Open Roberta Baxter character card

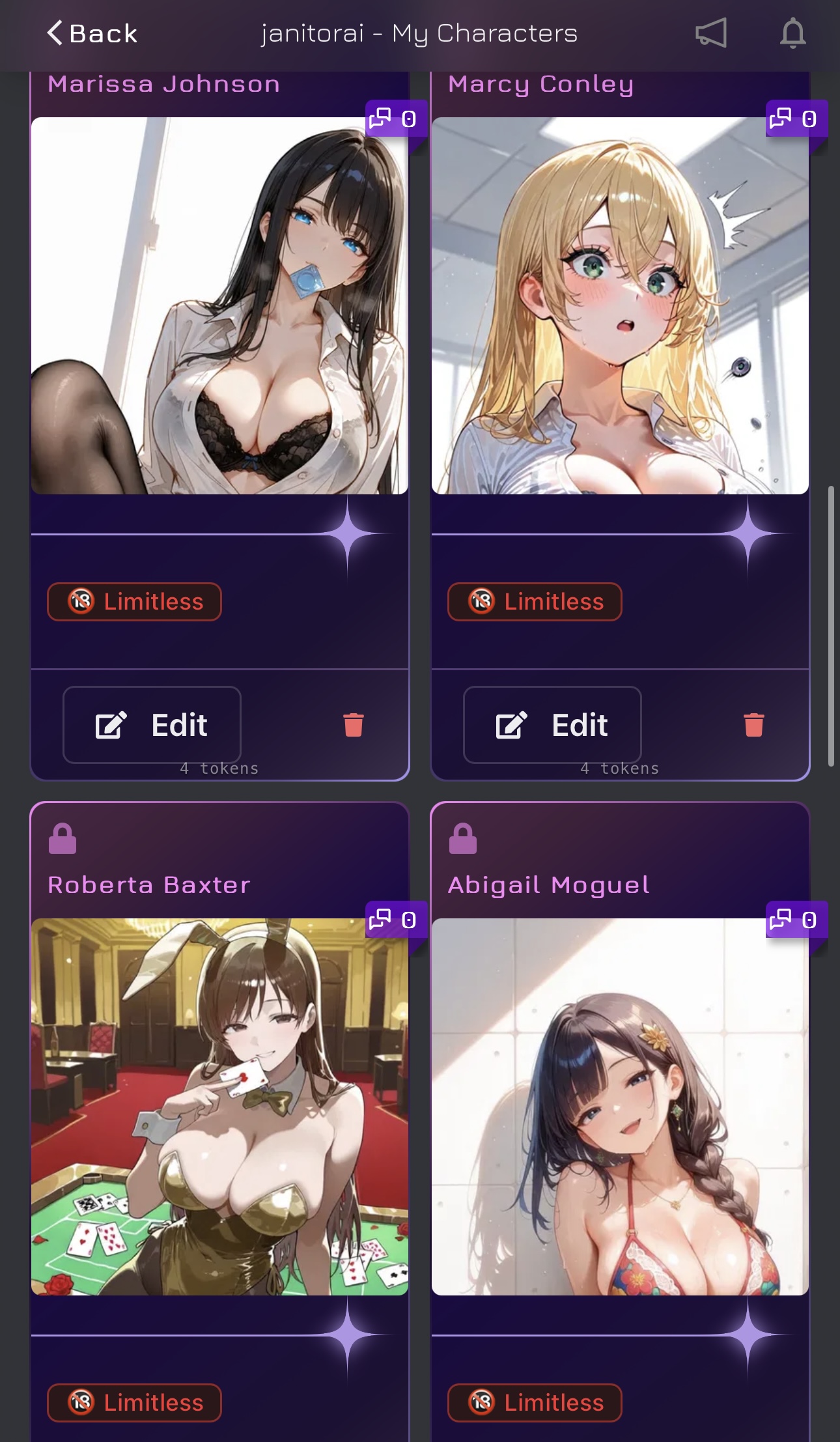click(x=219, y=1106)
